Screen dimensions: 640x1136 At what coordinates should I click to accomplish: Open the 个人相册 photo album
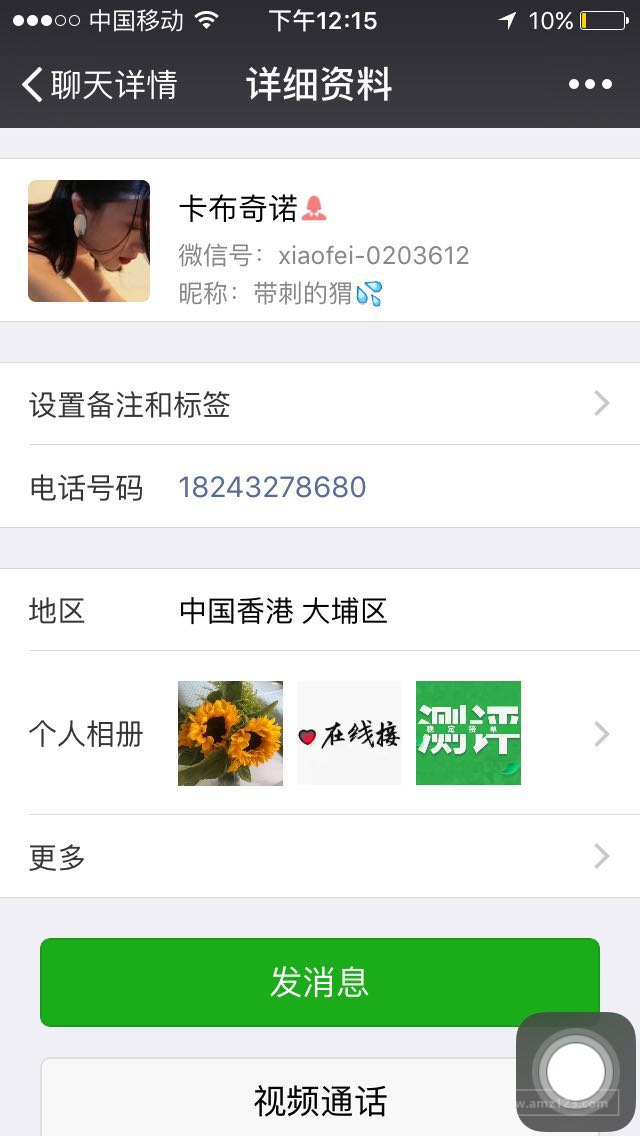click(320, 734)
